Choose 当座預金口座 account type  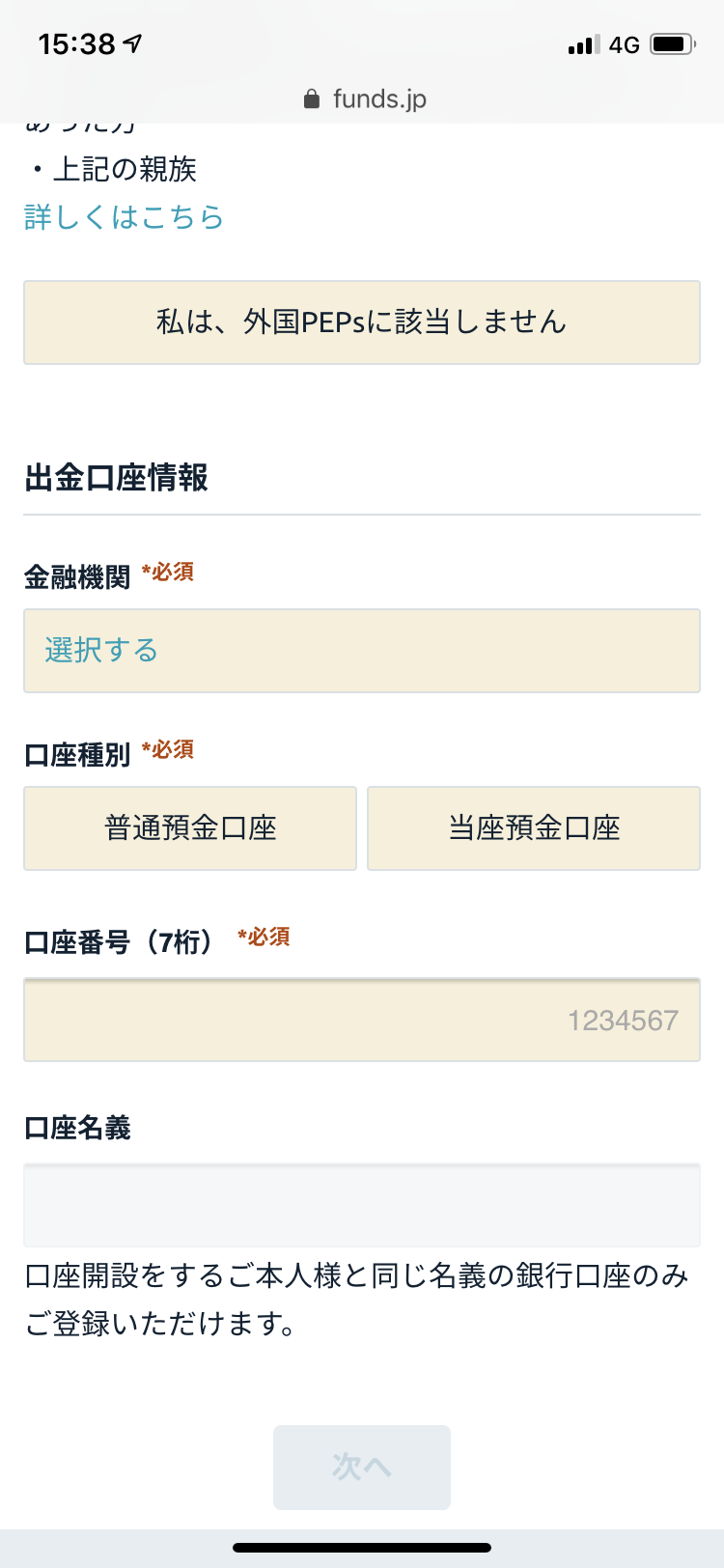pyautogui.click(x=534, y=828)
